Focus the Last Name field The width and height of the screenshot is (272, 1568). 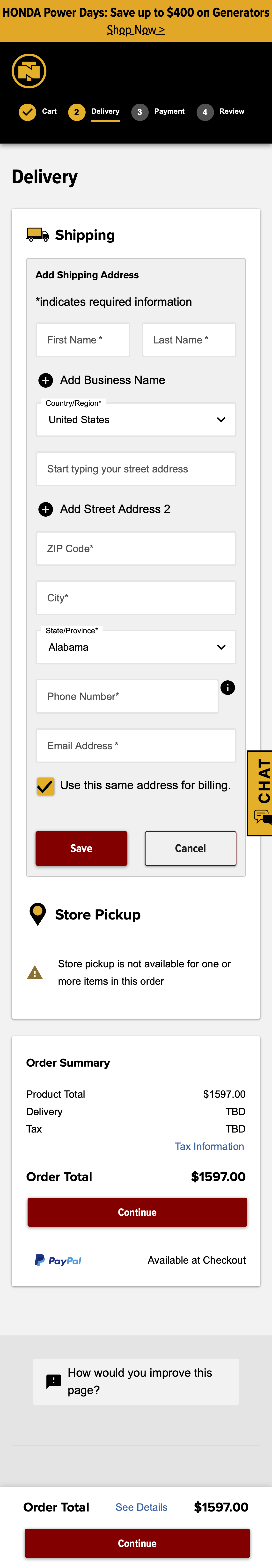(x=188, y=340)
